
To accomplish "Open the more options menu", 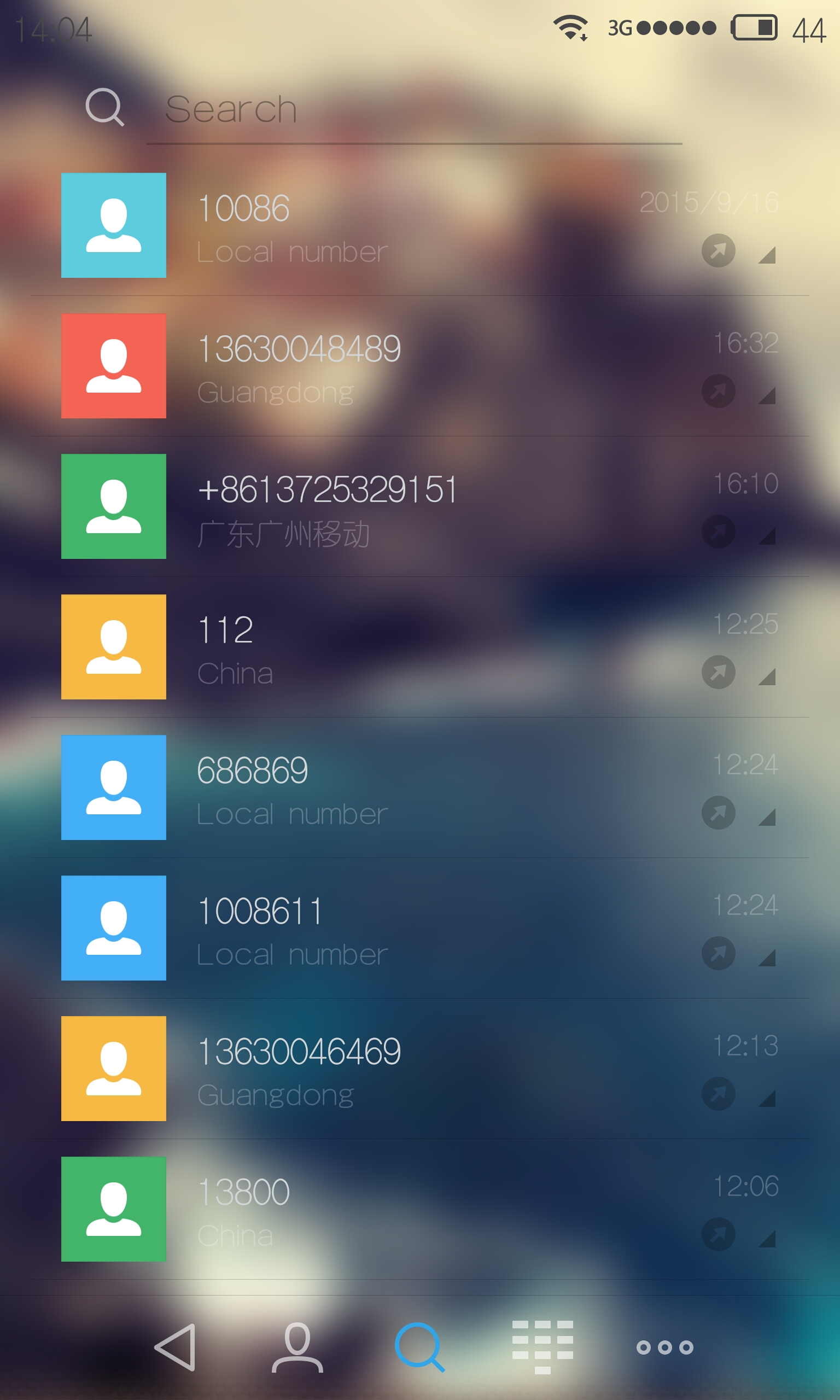I will point(664,1347).
